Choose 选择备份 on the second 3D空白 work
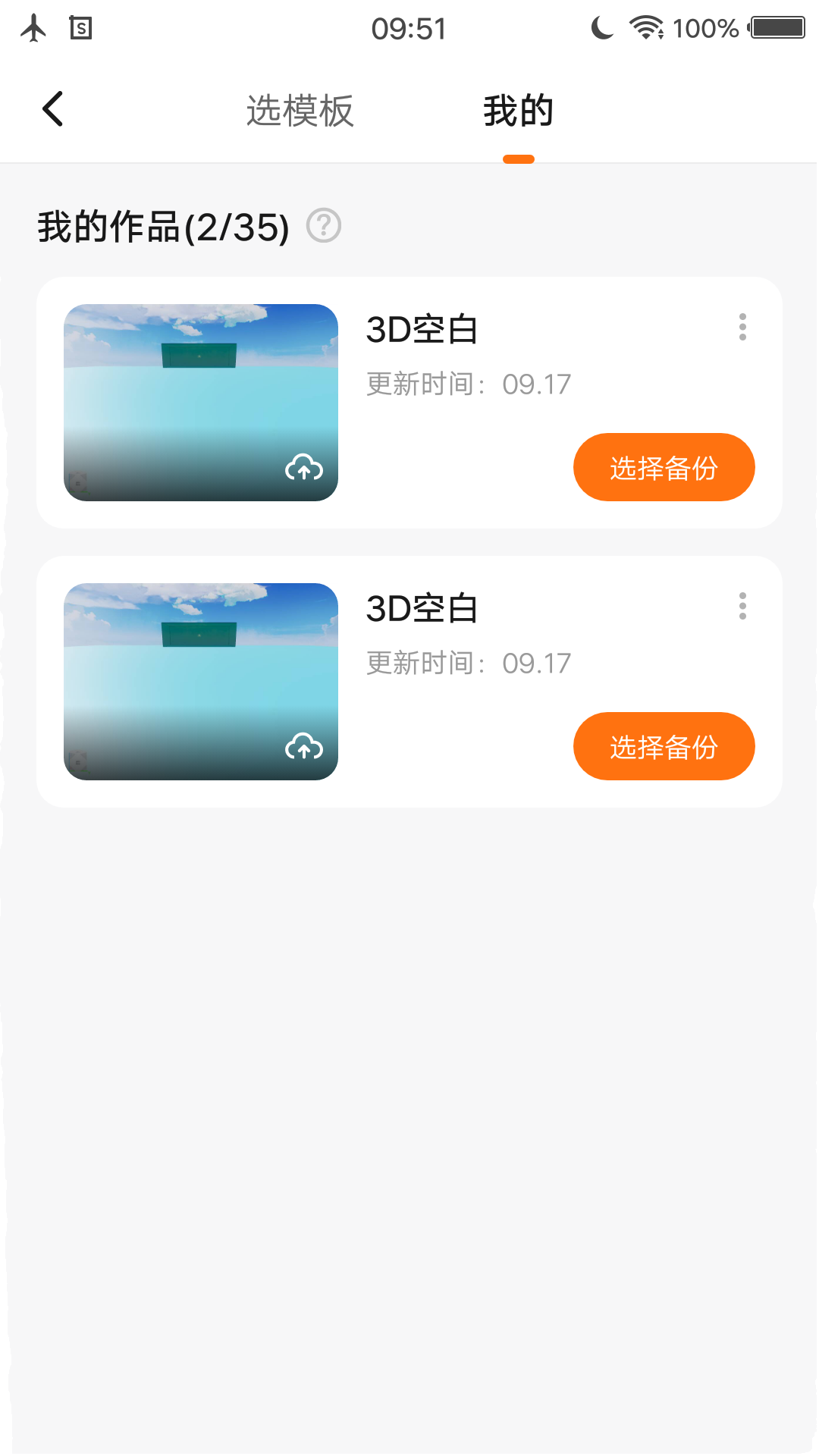Image resolution: width=819 pixels, height=1456 pixels. coord(664,746)
